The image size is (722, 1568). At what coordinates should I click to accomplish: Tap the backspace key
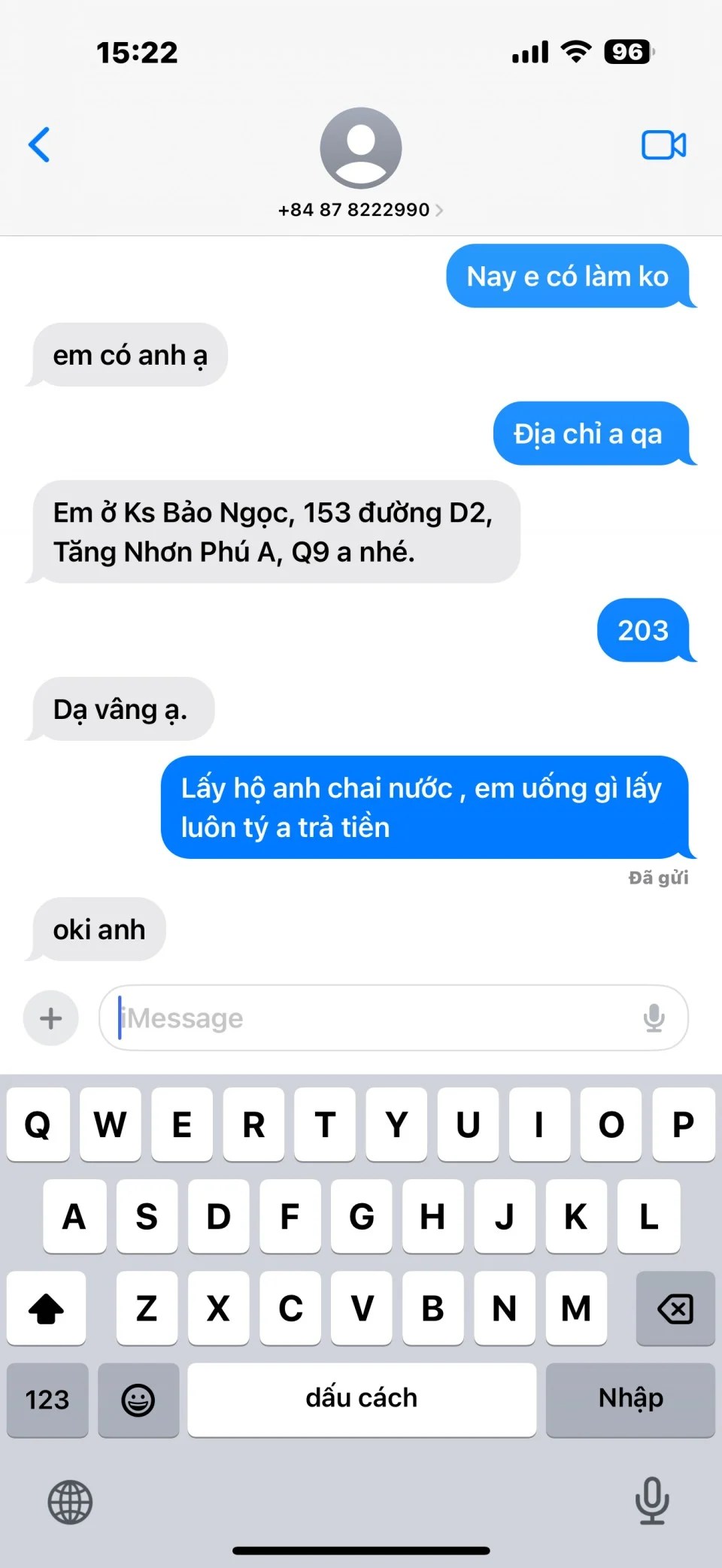675,1309
